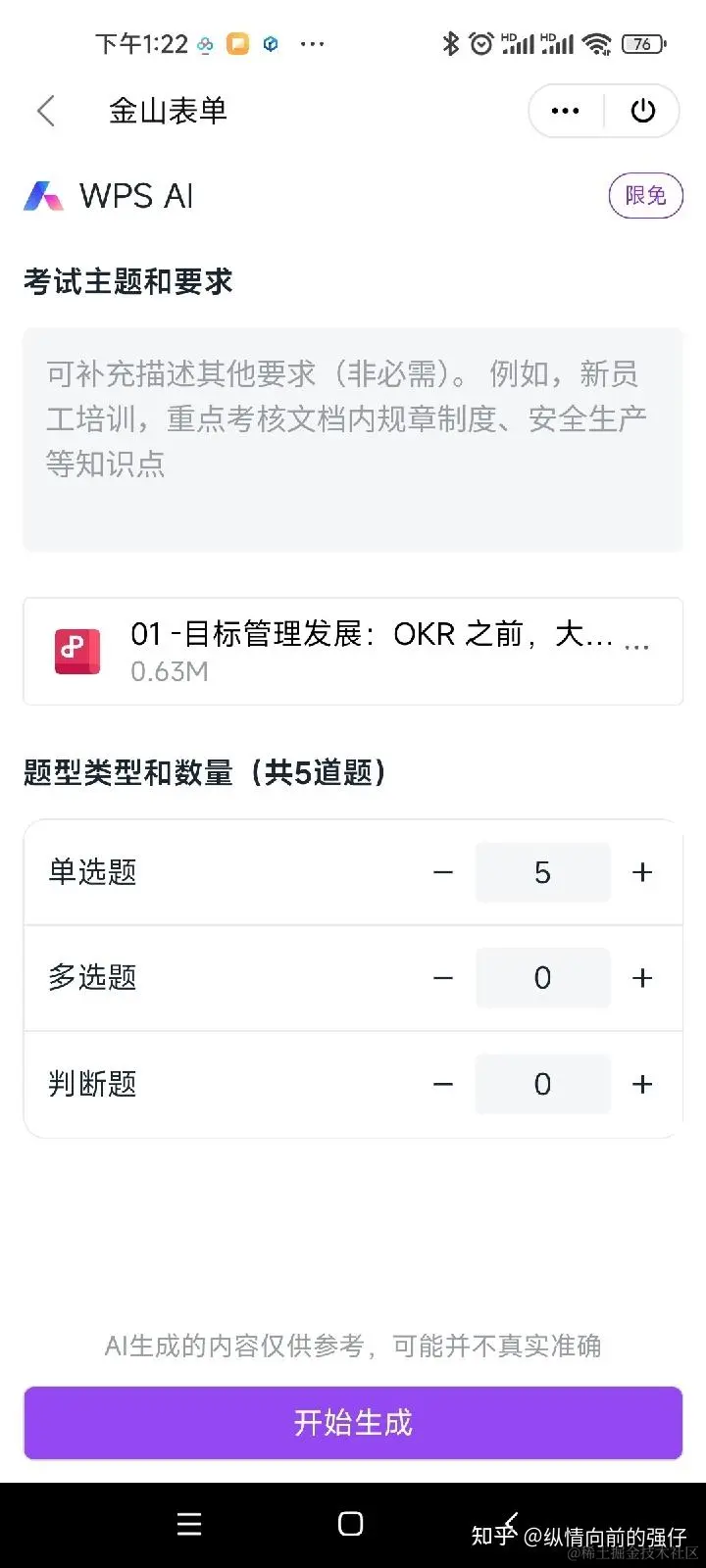Focus the 考试主题和要求 text field

coord(353,439)
